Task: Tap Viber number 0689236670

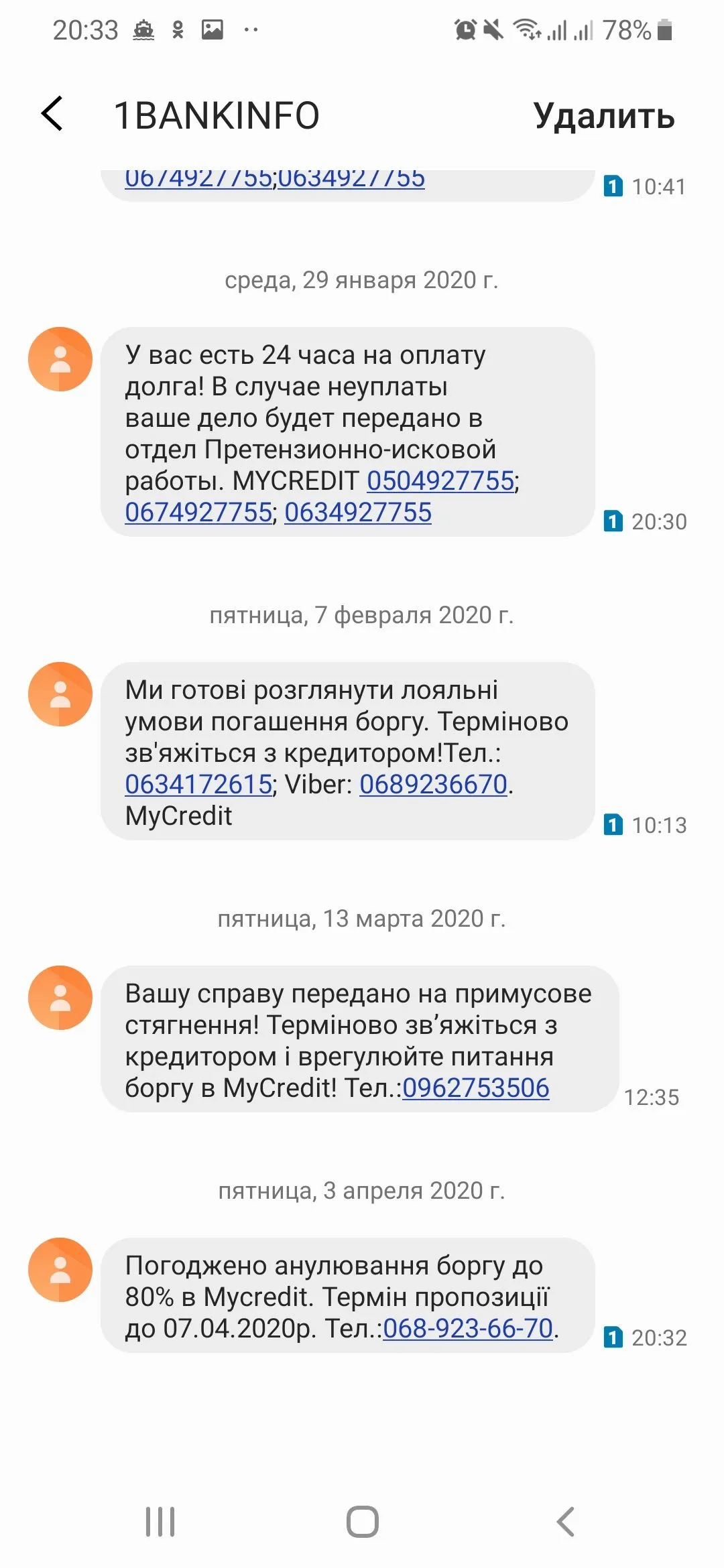Action: click(x=434, y=784)
